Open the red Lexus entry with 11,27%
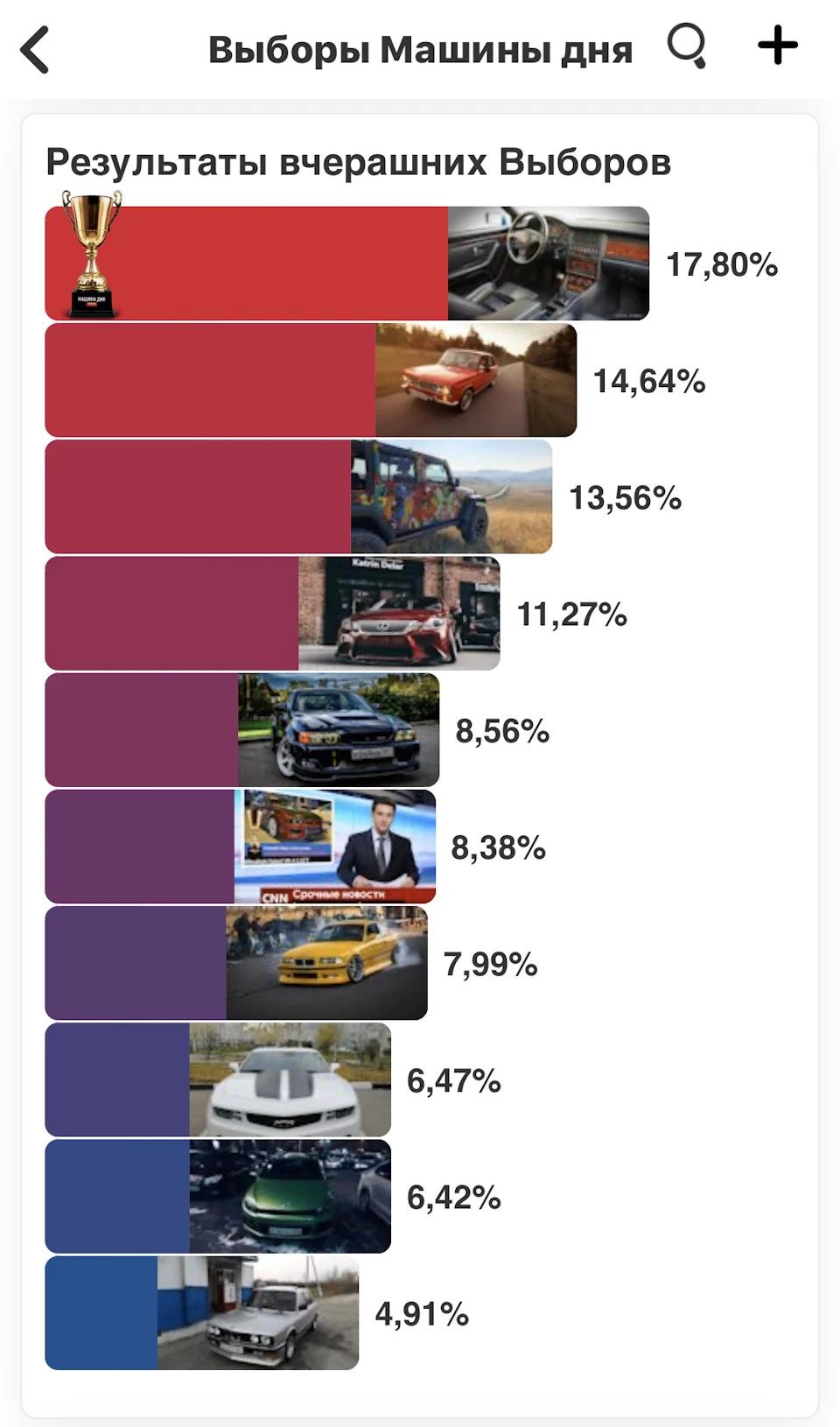Screen dimensions: 840x1427 pos(272,613)
